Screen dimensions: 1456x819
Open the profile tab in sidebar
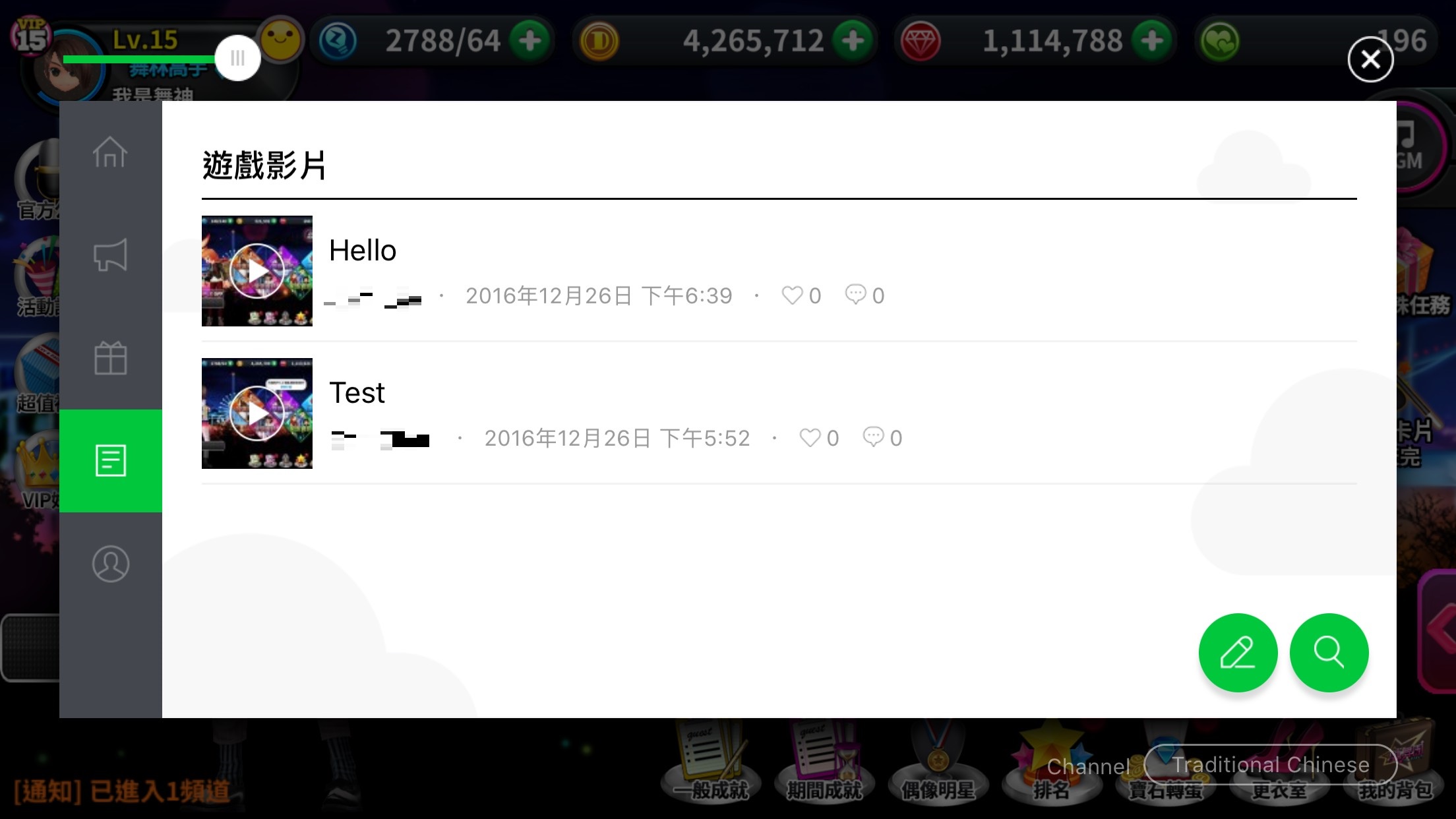coord(110,564)
